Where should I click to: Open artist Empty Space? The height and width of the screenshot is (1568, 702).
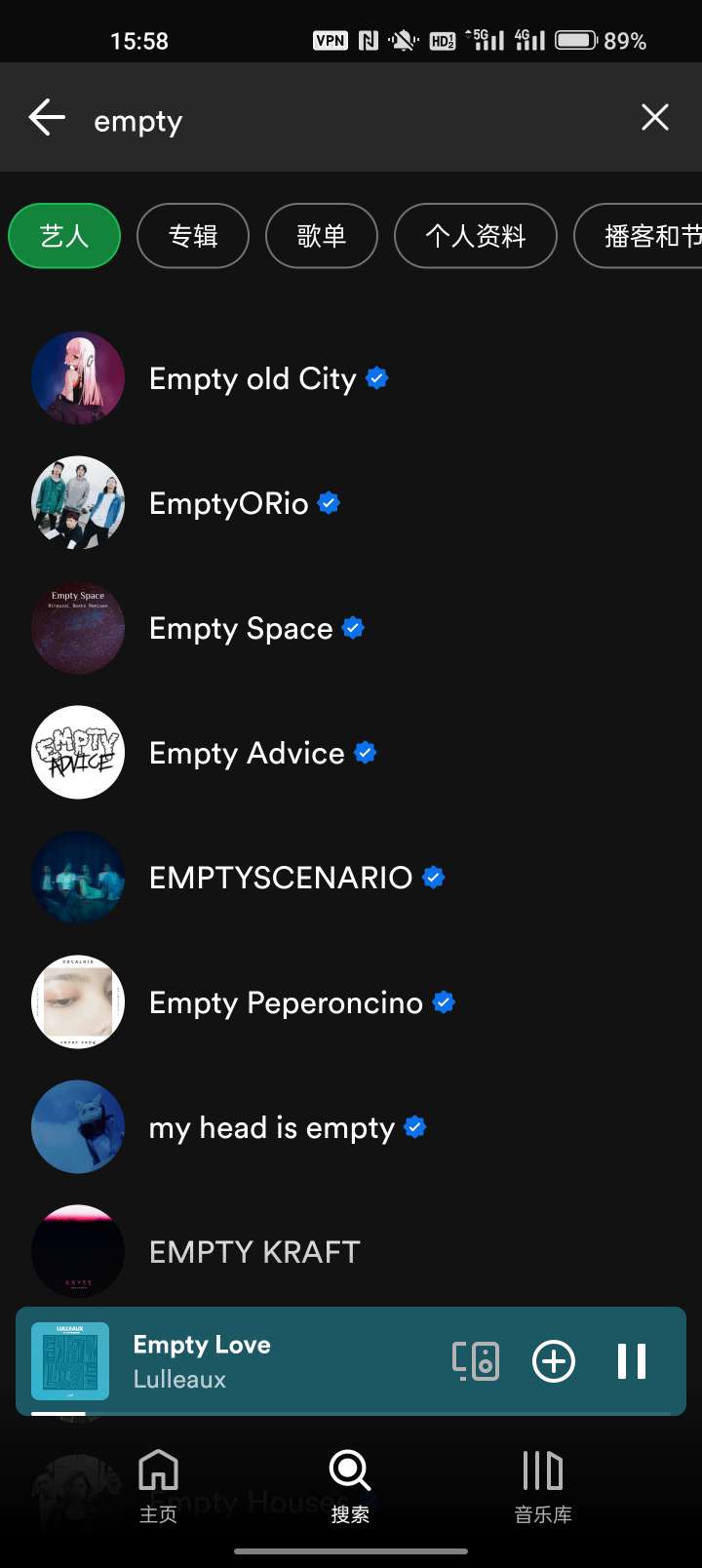pyautogui.click(x=242, y=628)
